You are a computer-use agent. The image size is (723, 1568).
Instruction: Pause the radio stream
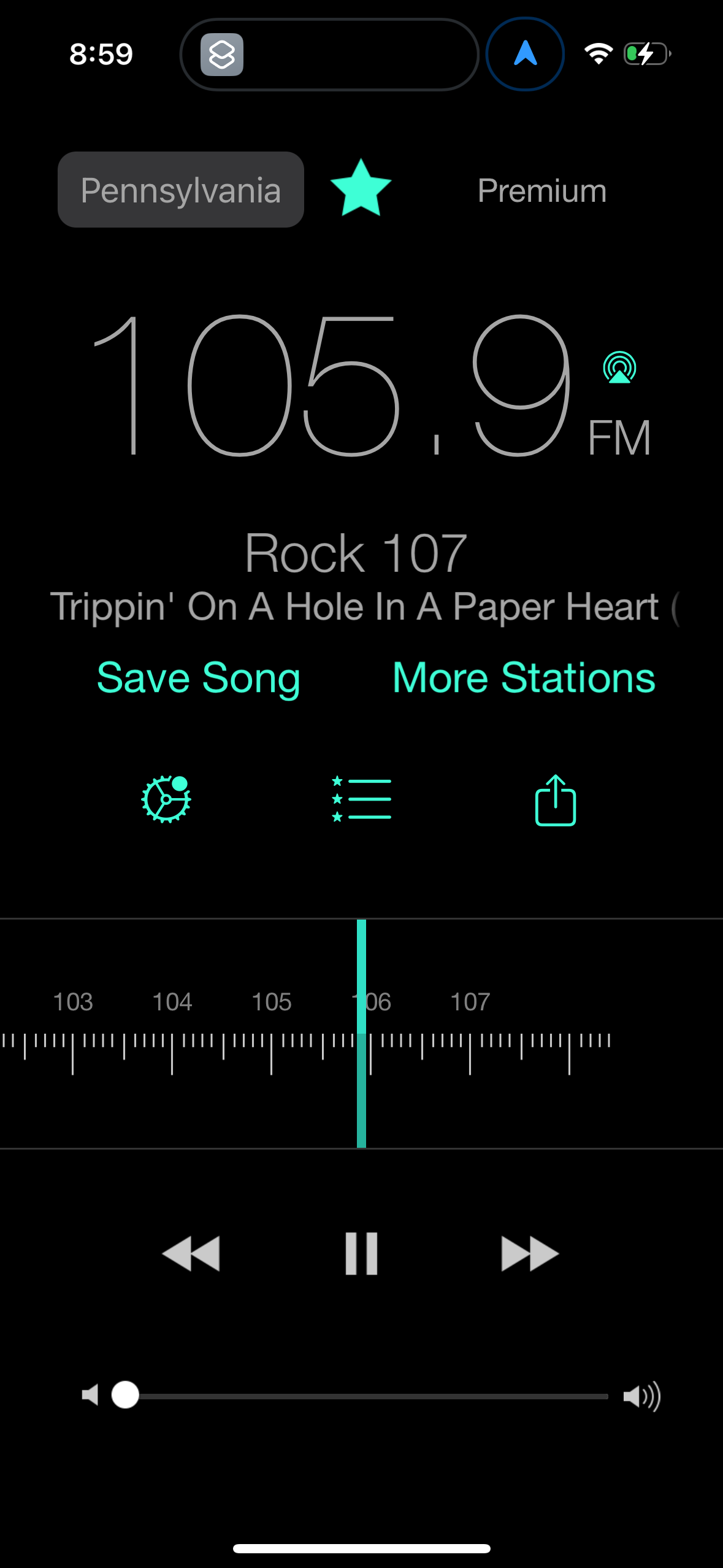pos(361,1253)
